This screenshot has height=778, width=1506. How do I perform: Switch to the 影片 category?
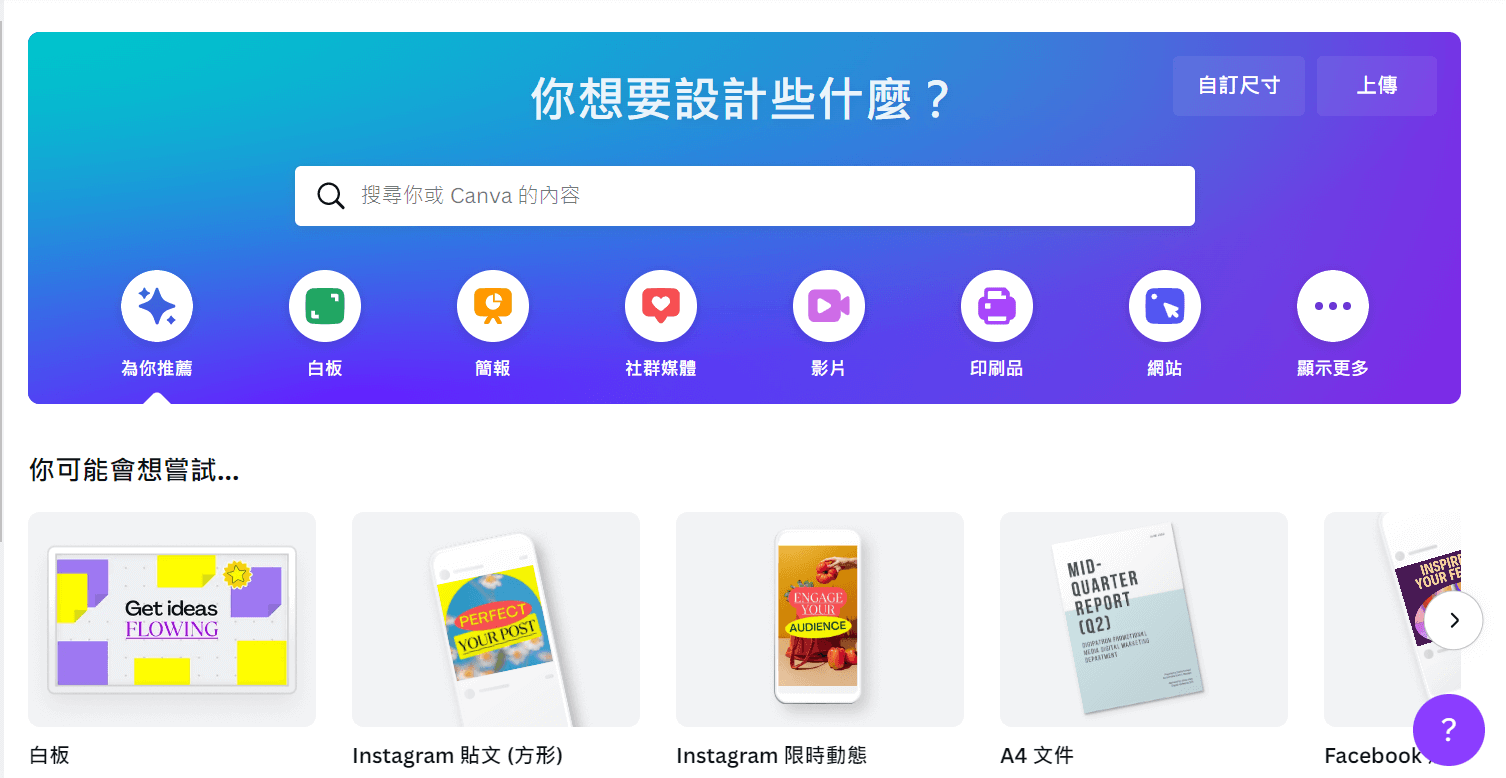[x=829, y=306]
